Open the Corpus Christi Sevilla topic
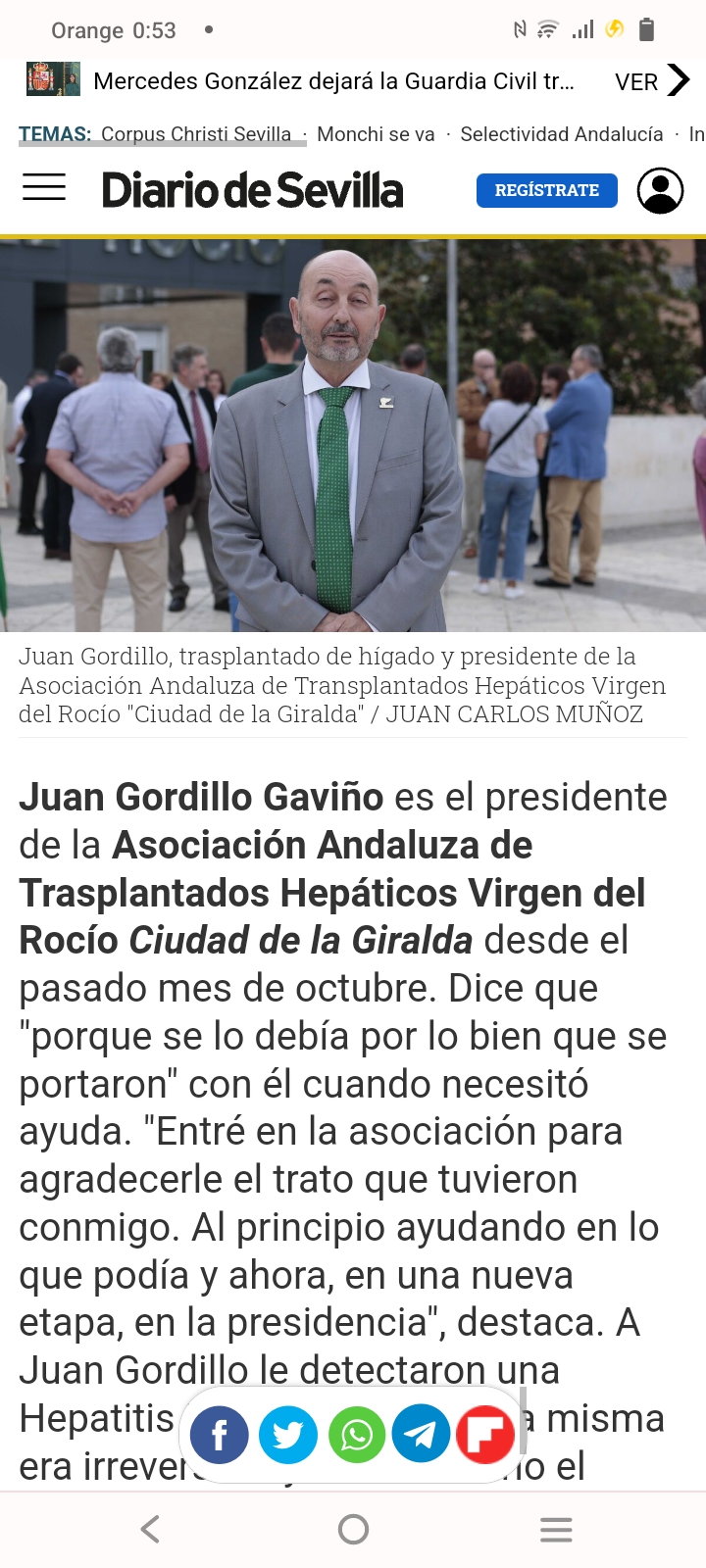706x1568 pixels. pyautogui.click(x=196, y=134)
